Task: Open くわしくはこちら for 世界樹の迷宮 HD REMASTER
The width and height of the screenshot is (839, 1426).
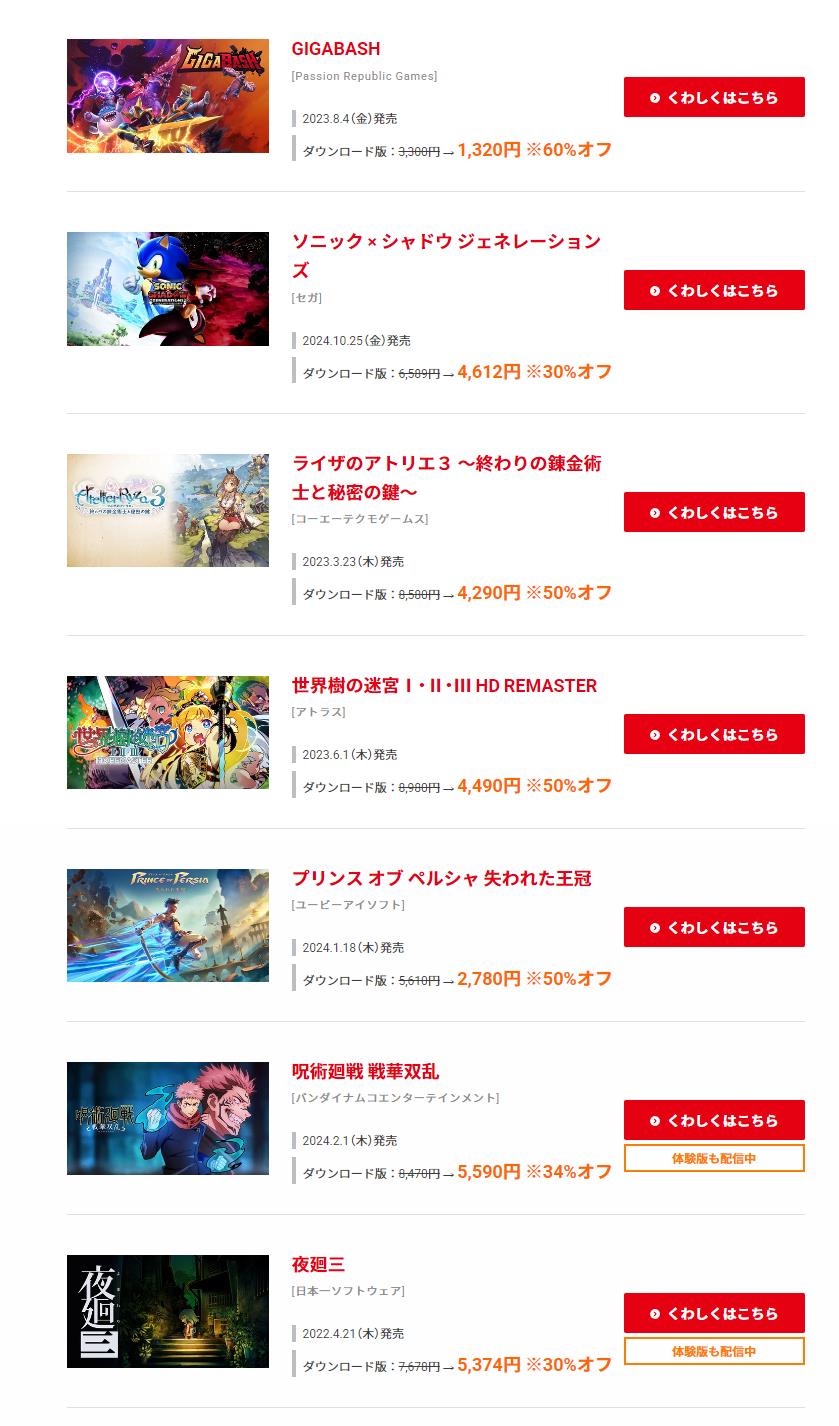Action: click(714, 734)
